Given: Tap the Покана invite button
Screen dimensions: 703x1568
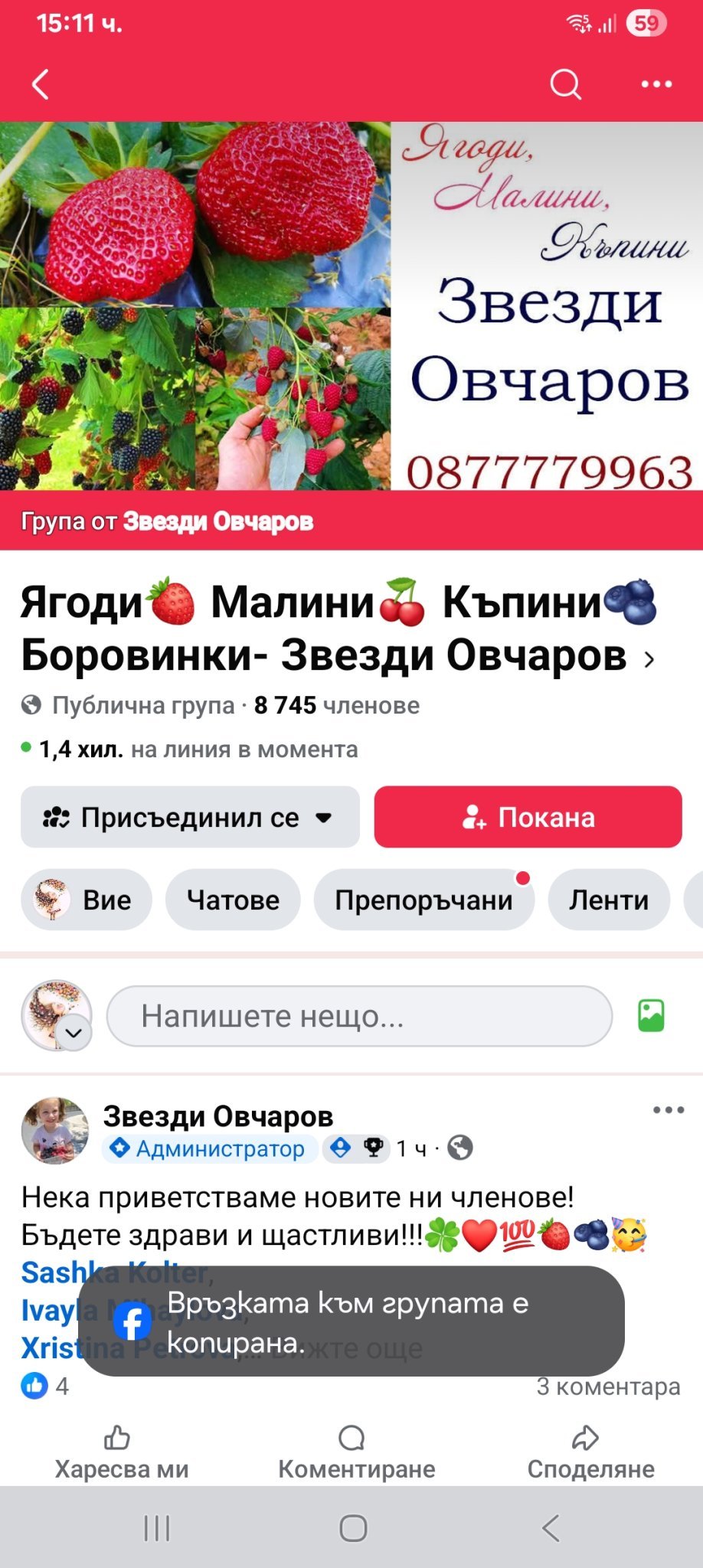Looking at the screenshot, I should [x=528, y=817].
